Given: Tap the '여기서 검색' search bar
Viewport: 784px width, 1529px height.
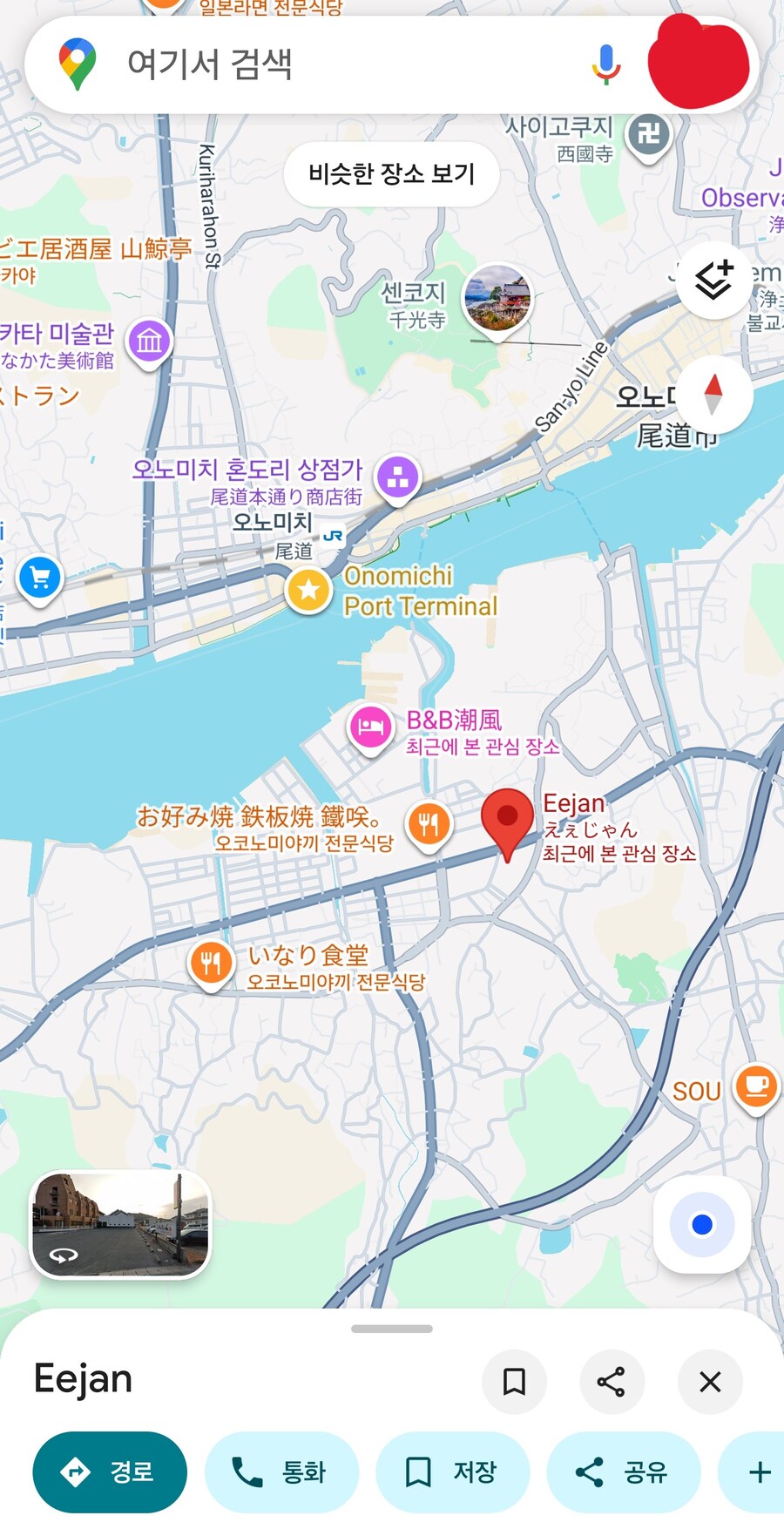Looking at the screenshot, I should tap(331, 64).
